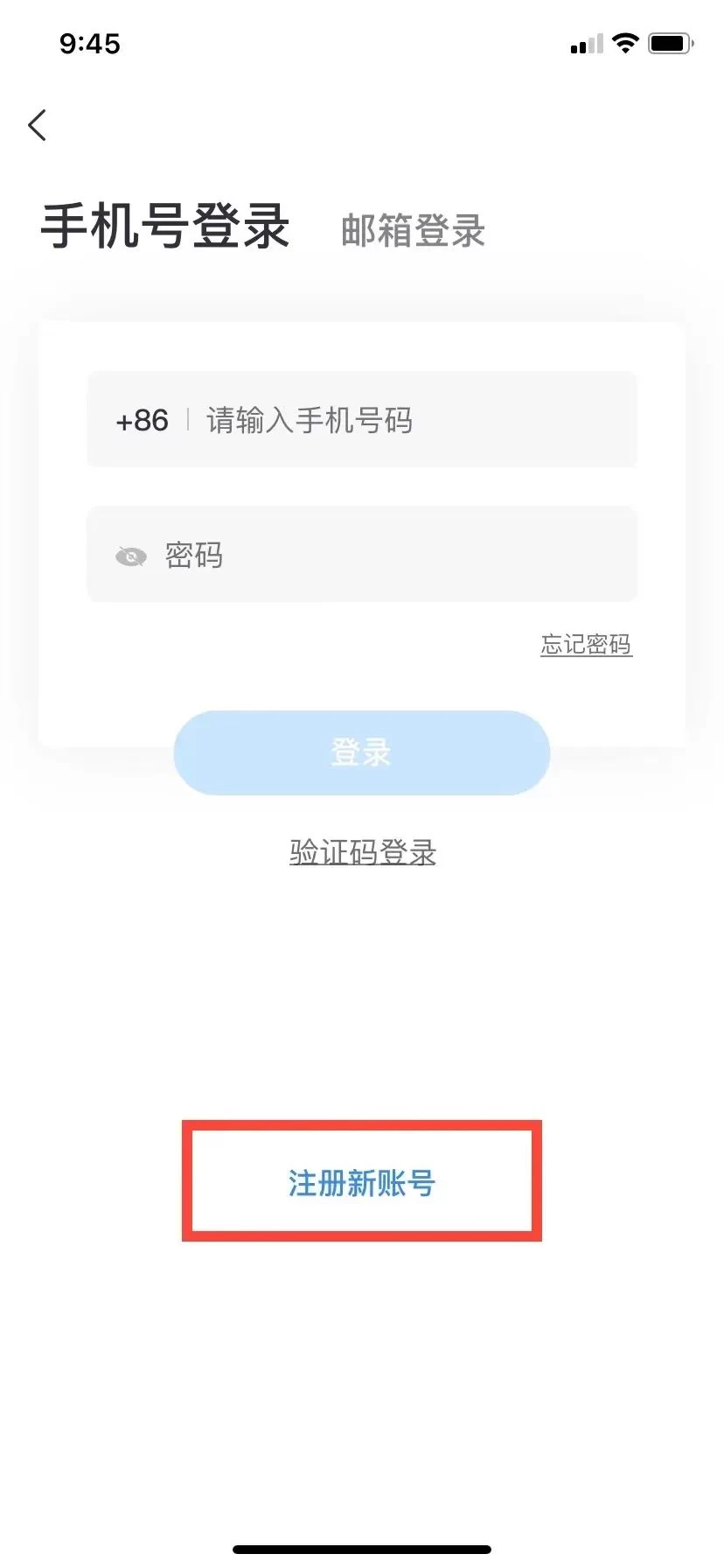Choose 验证码登录 instead
This screenshot has width=724, height=1568.
tap(362, 851)
